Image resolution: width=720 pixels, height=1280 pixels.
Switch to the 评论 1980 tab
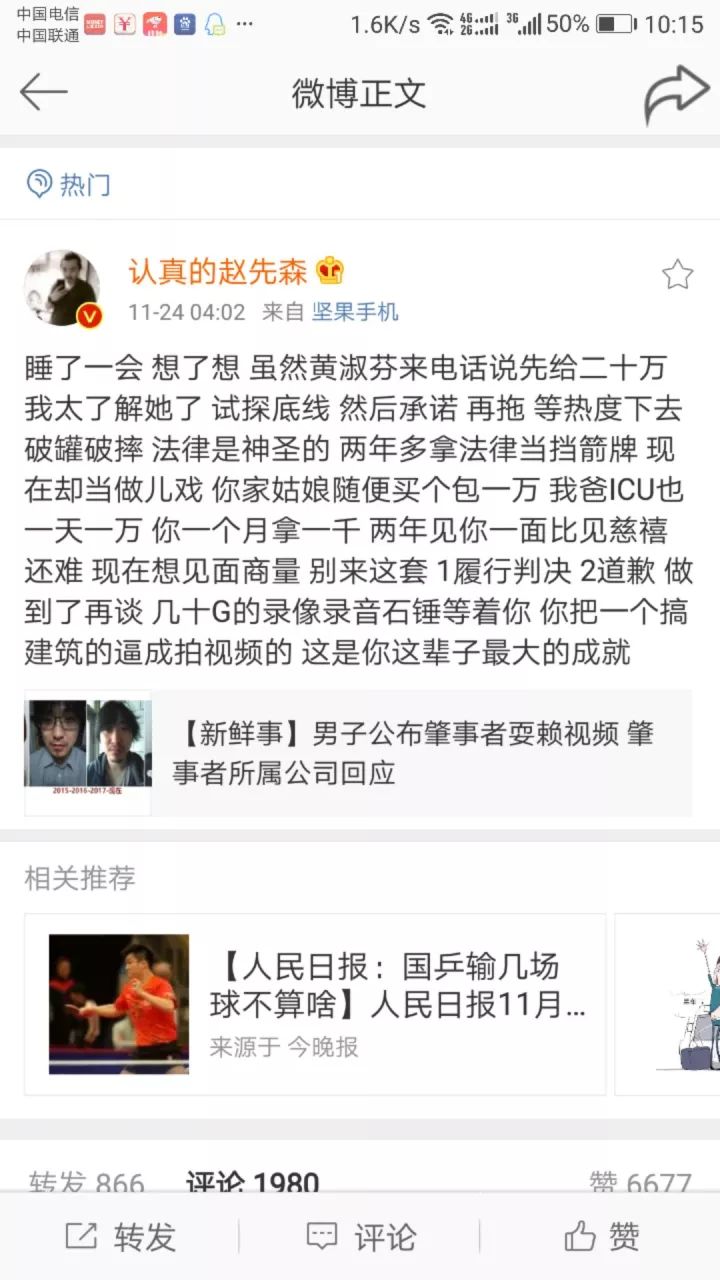[252, 1185]
